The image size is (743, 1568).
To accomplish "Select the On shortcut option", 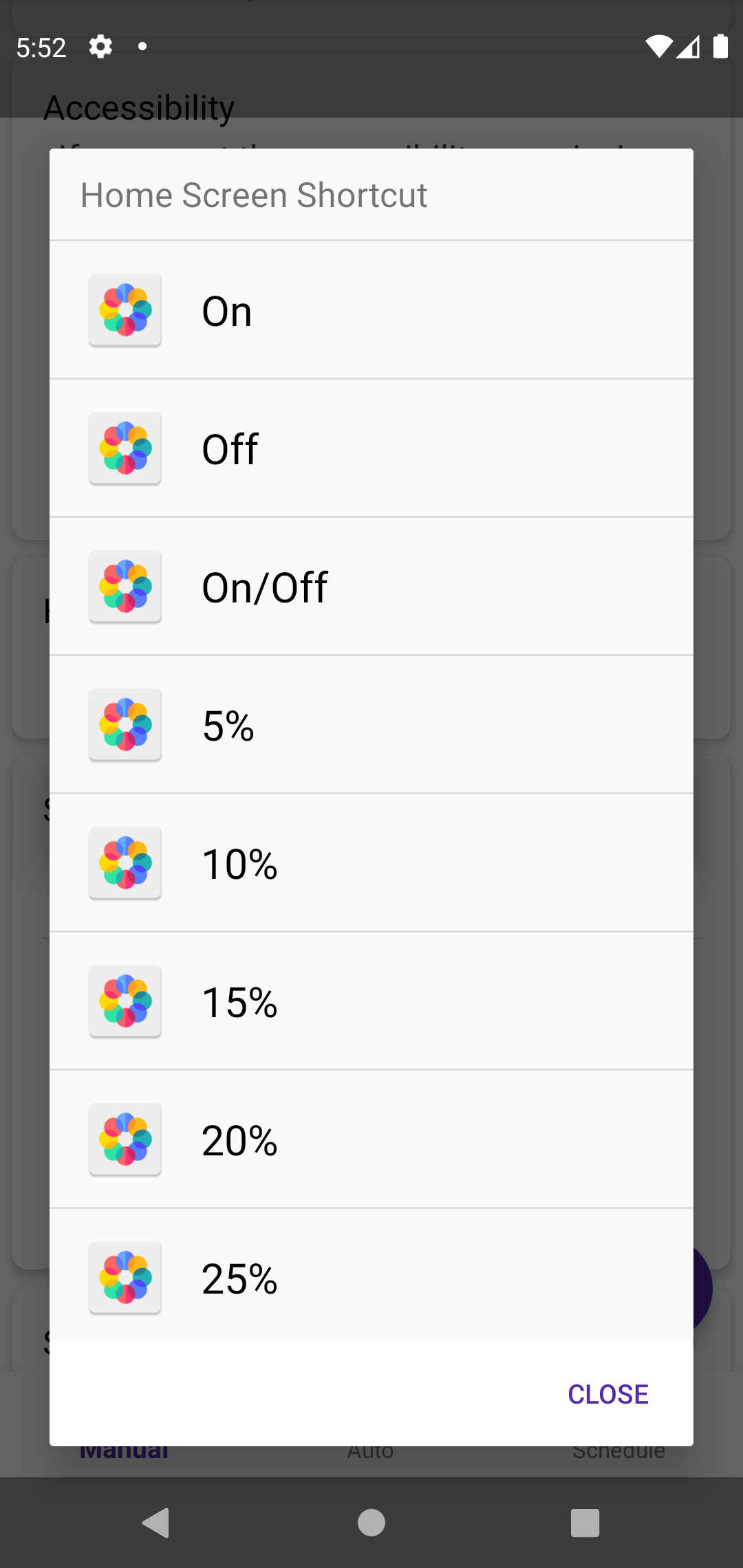I will 371,310.
